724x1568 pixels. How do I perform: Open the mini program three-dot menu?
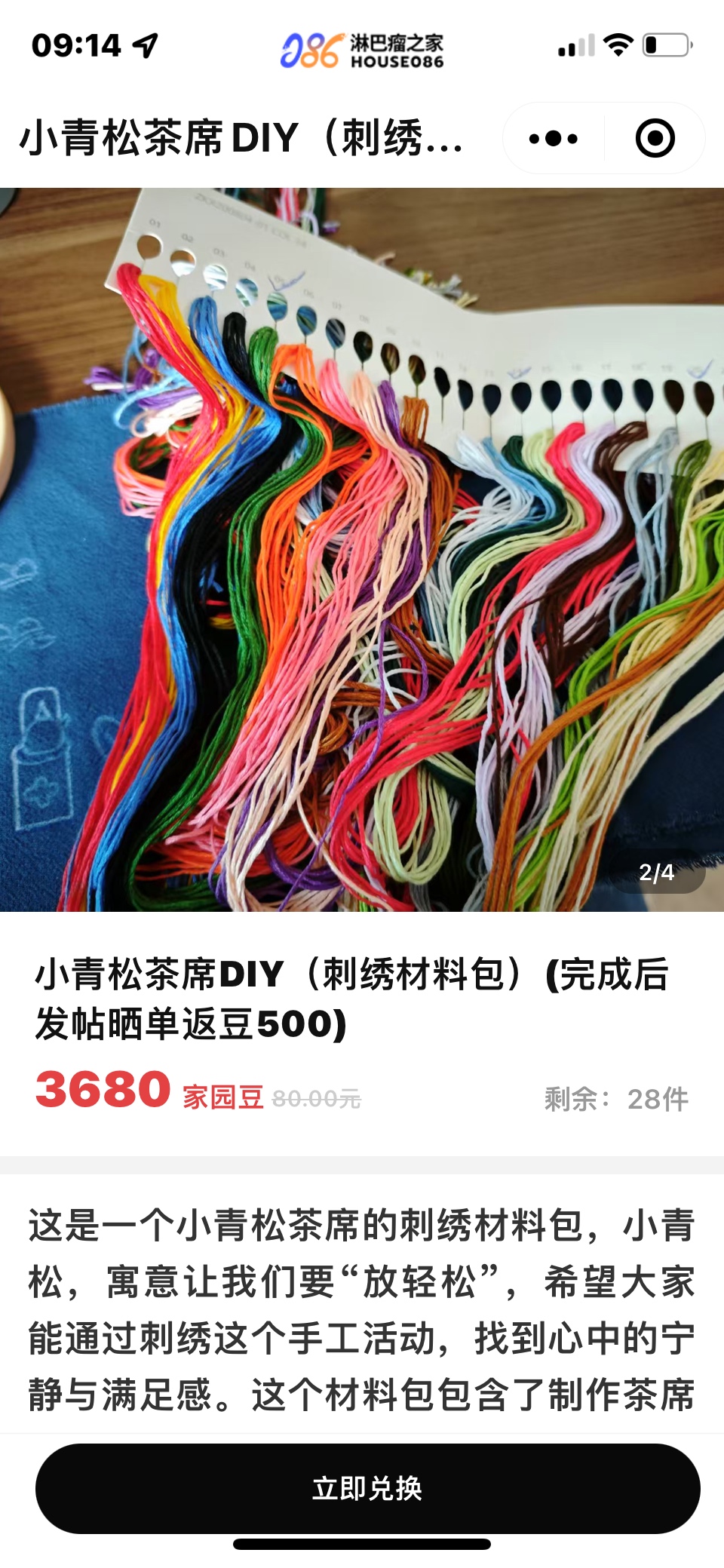(x=554, y=139)
